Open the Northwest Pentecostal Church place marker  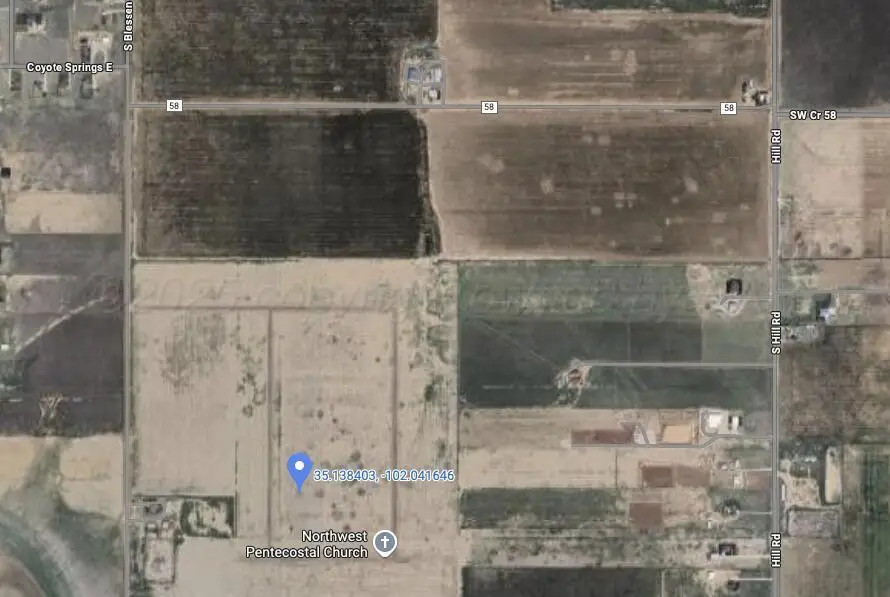(x=385, y=543)
